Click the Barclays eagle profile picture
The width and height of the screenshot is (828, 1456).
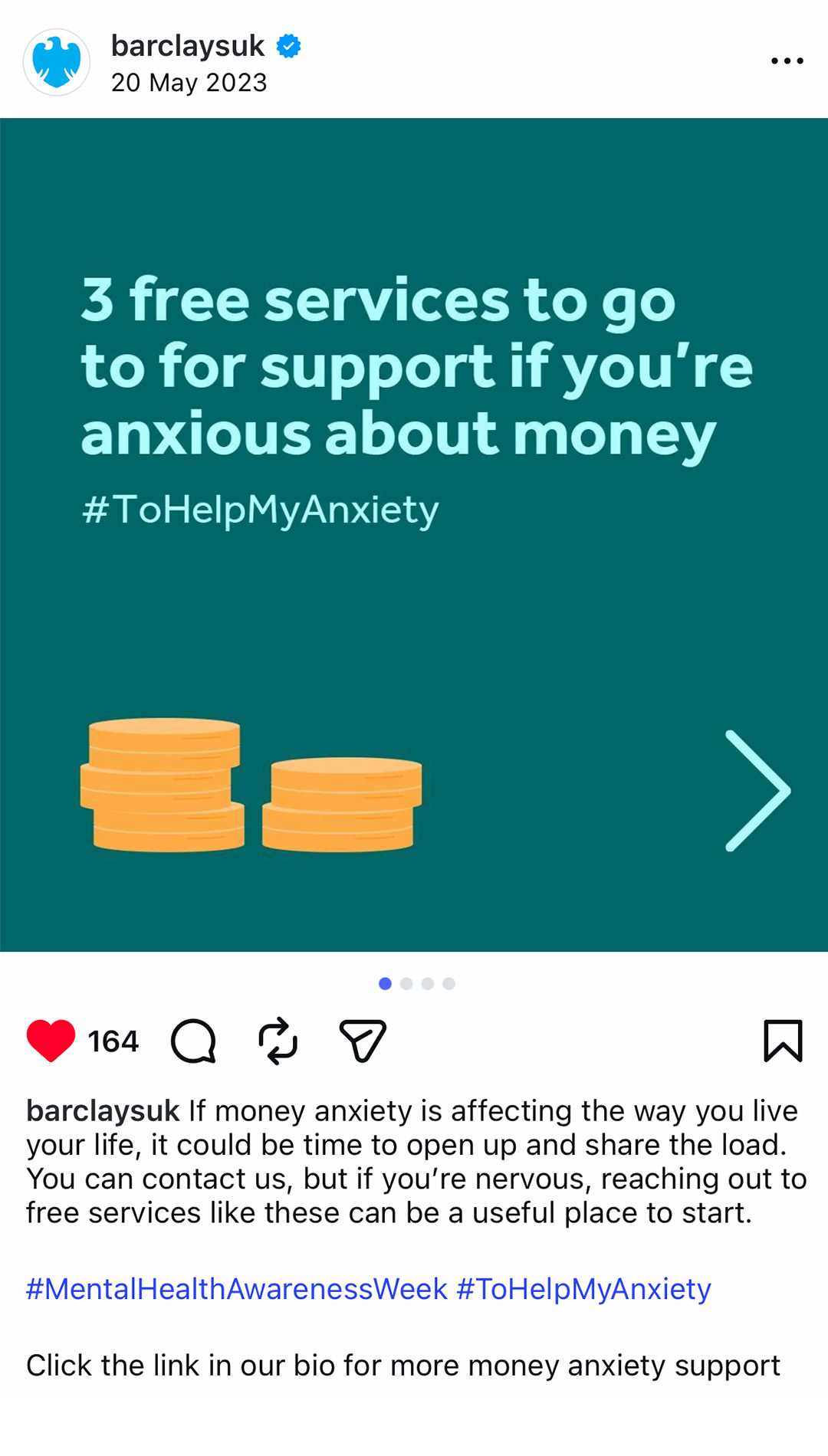tap(57, 60)
